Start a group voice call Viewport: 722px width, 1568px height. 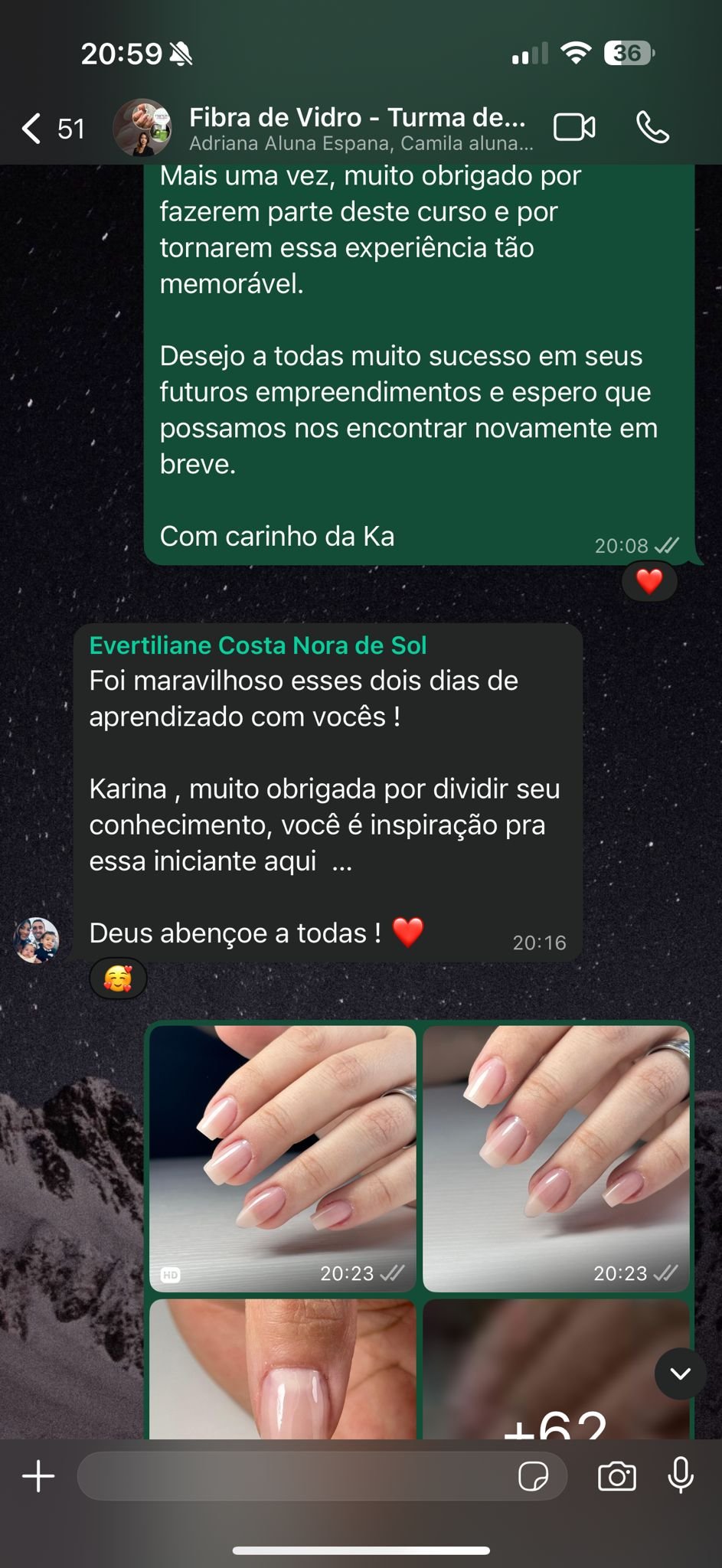coord(652,128)
